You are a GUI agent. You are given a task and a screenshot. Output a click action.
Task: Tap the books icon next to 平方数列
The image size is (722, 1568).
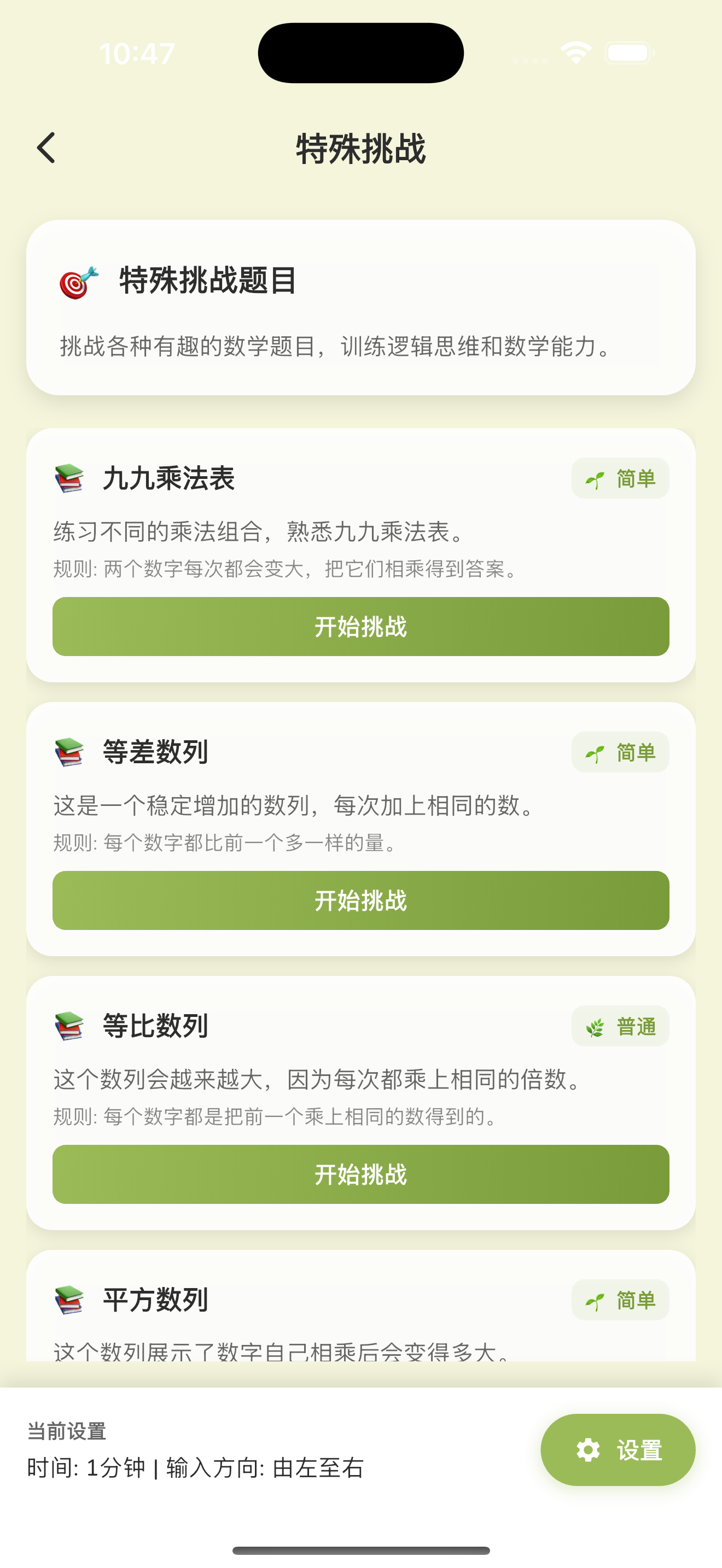point(69,1300)
